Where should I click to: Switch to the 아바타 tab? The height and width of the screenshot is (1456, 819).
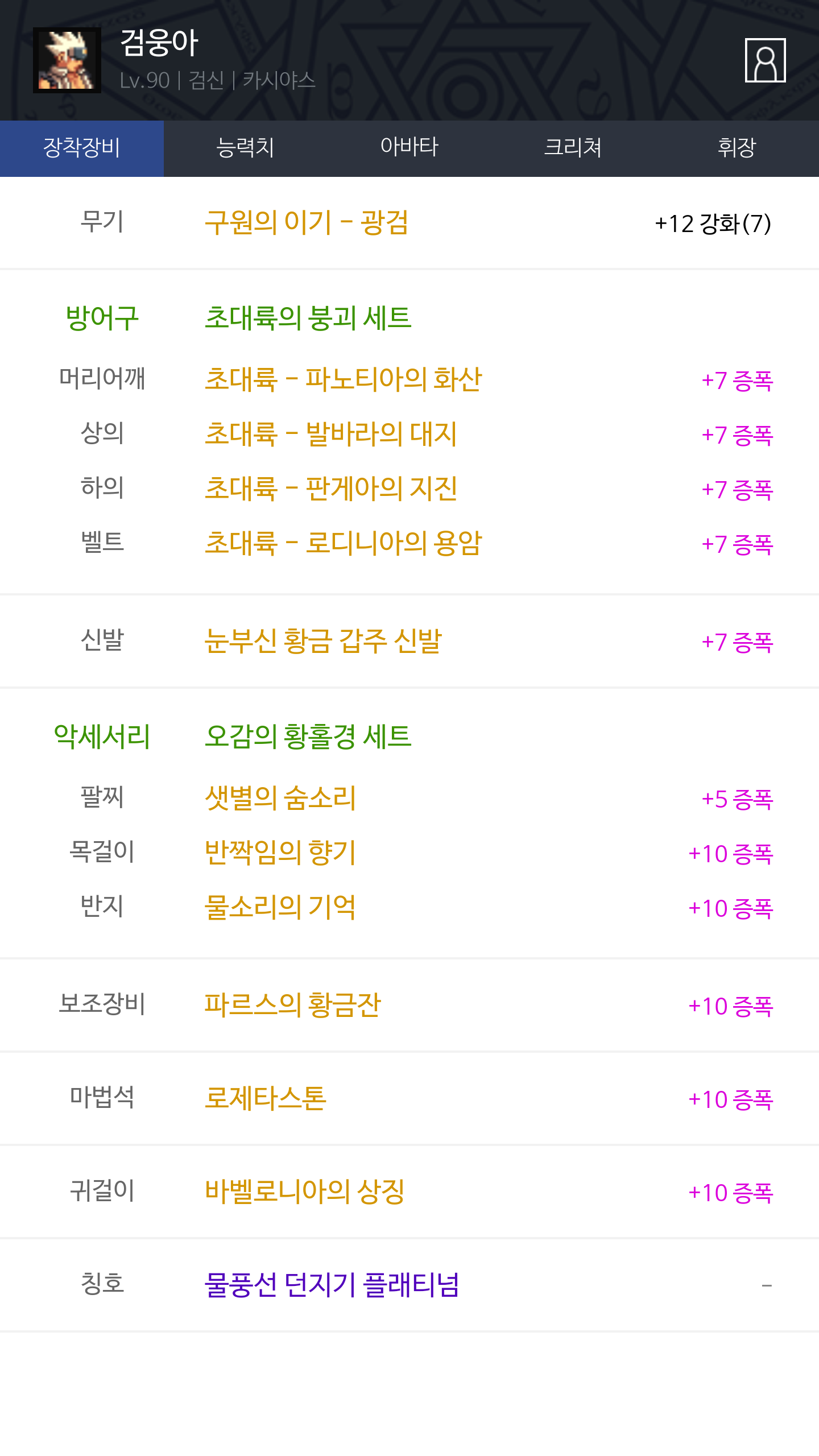click(x=409, y=148)
